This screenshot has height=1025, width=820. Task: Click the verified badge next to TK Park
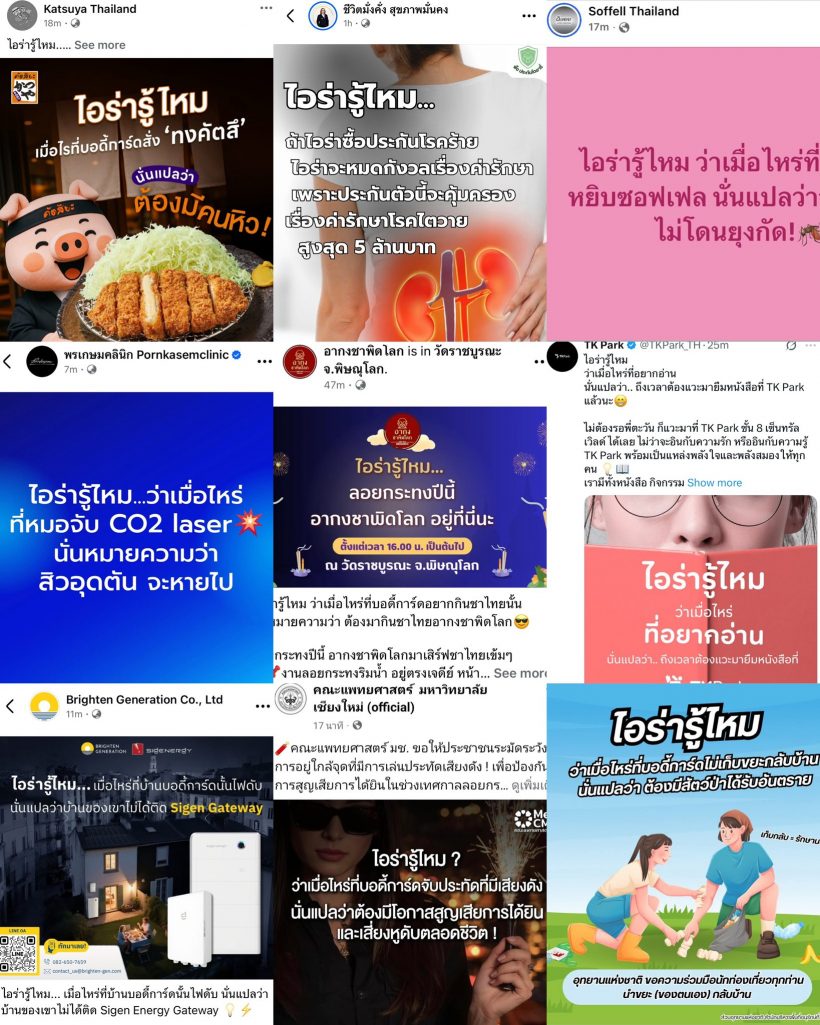click(631, 345)
